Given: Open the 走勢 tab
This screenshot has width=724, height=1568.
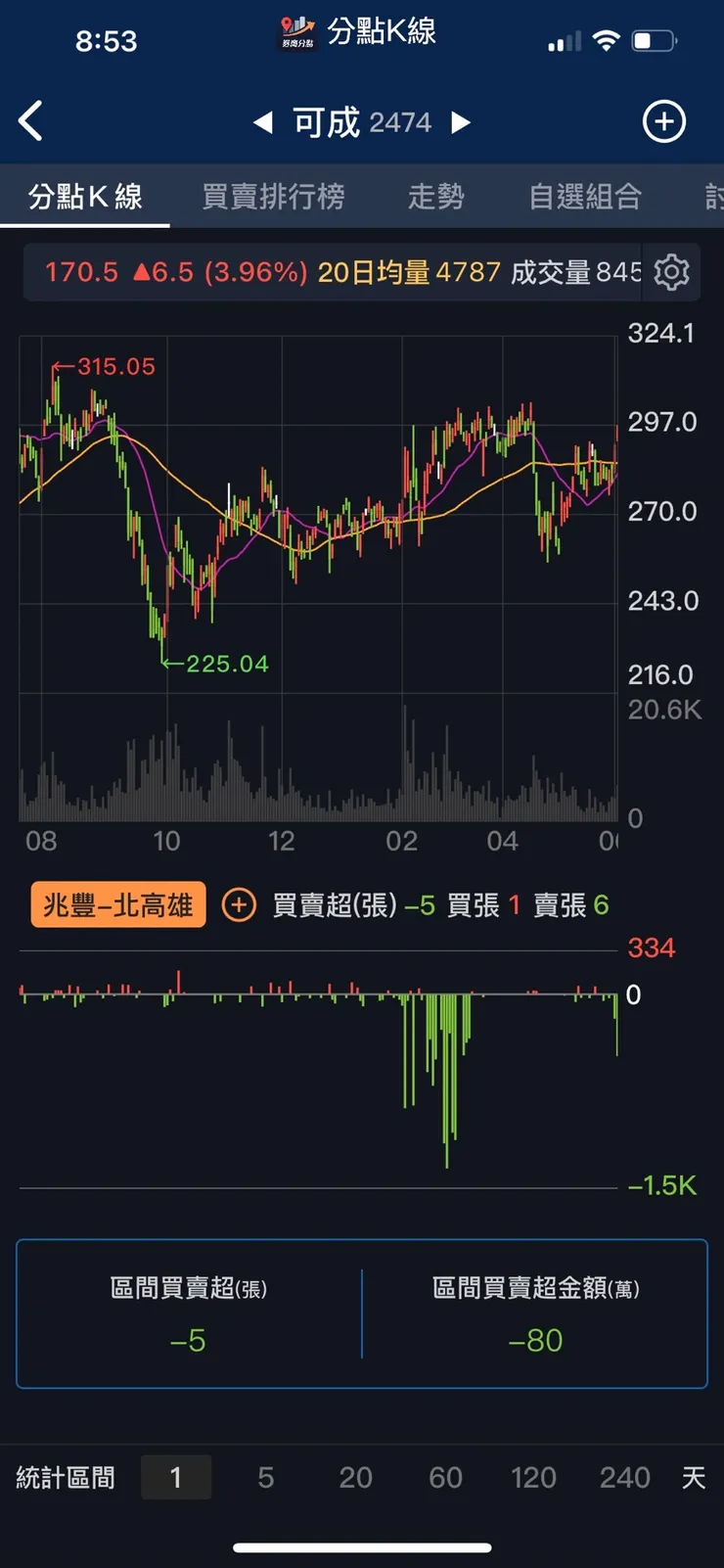Looking at the screenshot, I should [436, 196].
